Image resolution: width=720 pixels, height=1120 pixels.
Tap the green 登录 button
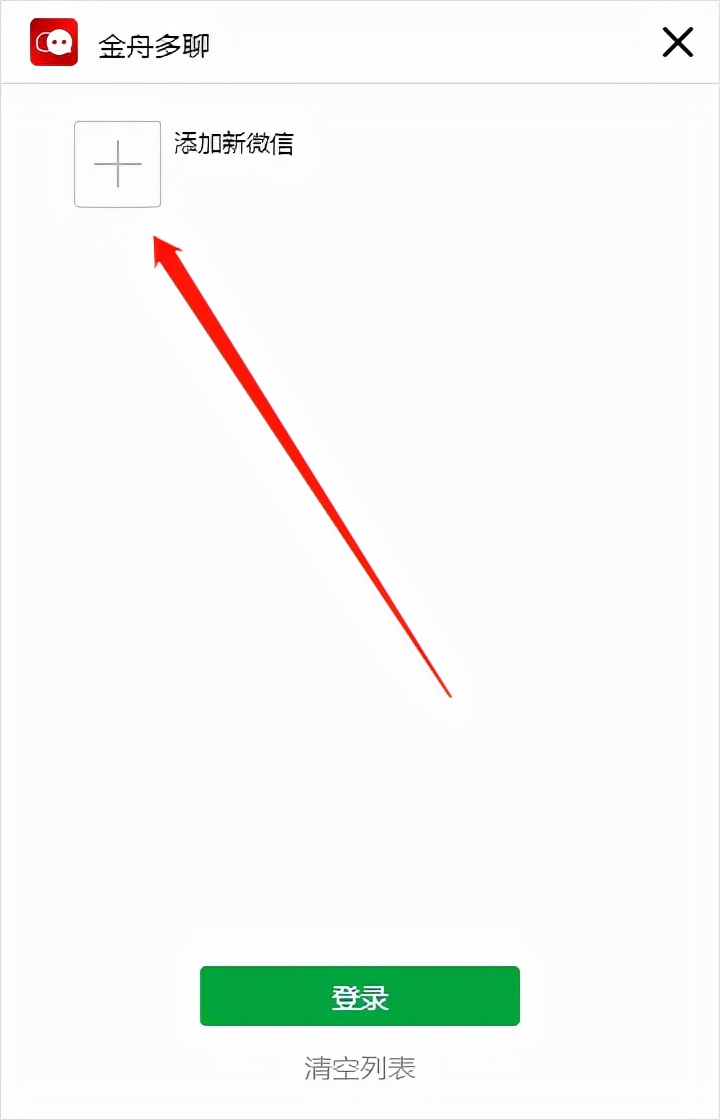(x=360, y=996)
